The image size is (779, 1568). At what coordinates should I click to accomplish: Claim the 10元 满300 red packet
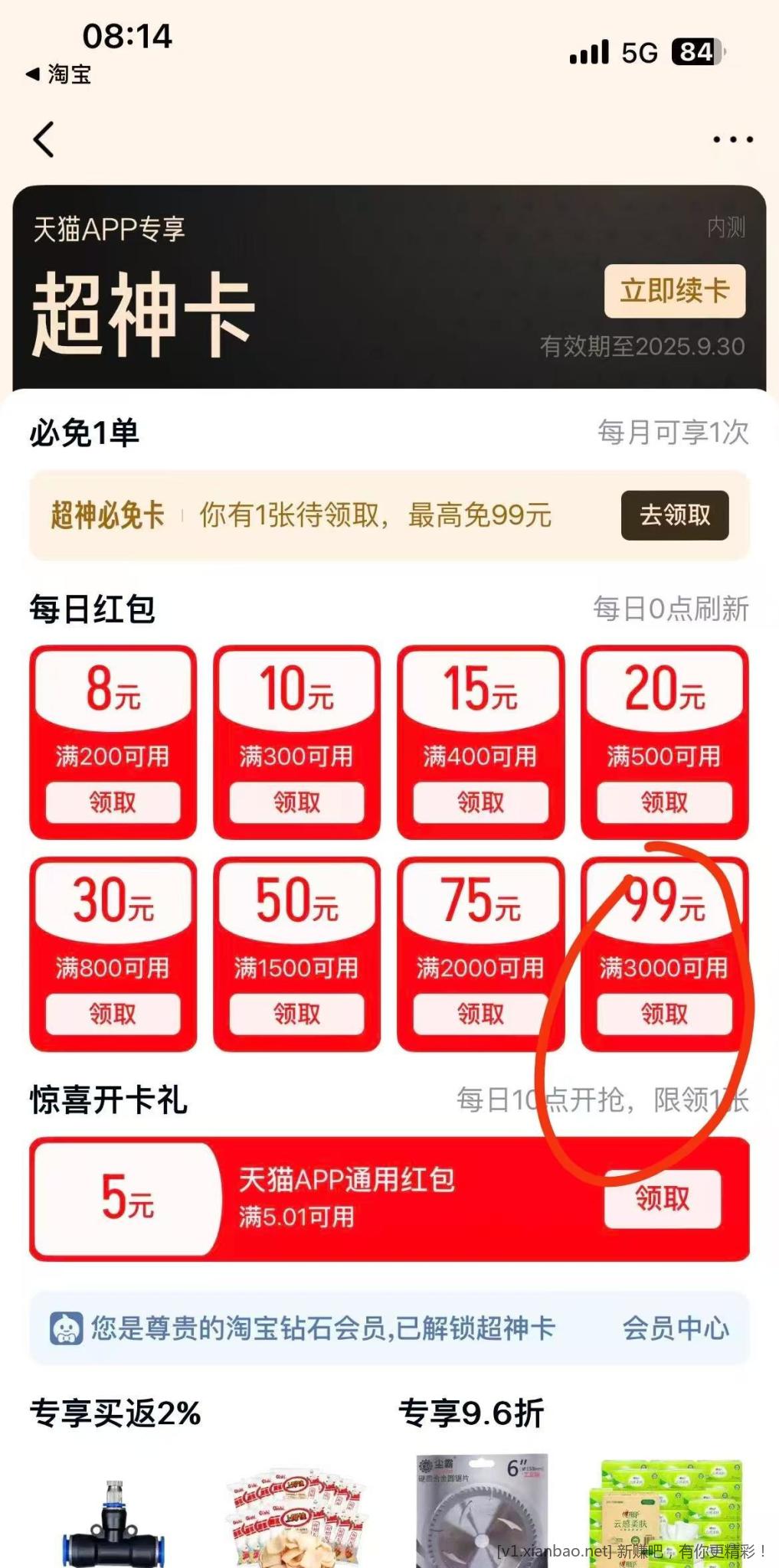point(296,802)
